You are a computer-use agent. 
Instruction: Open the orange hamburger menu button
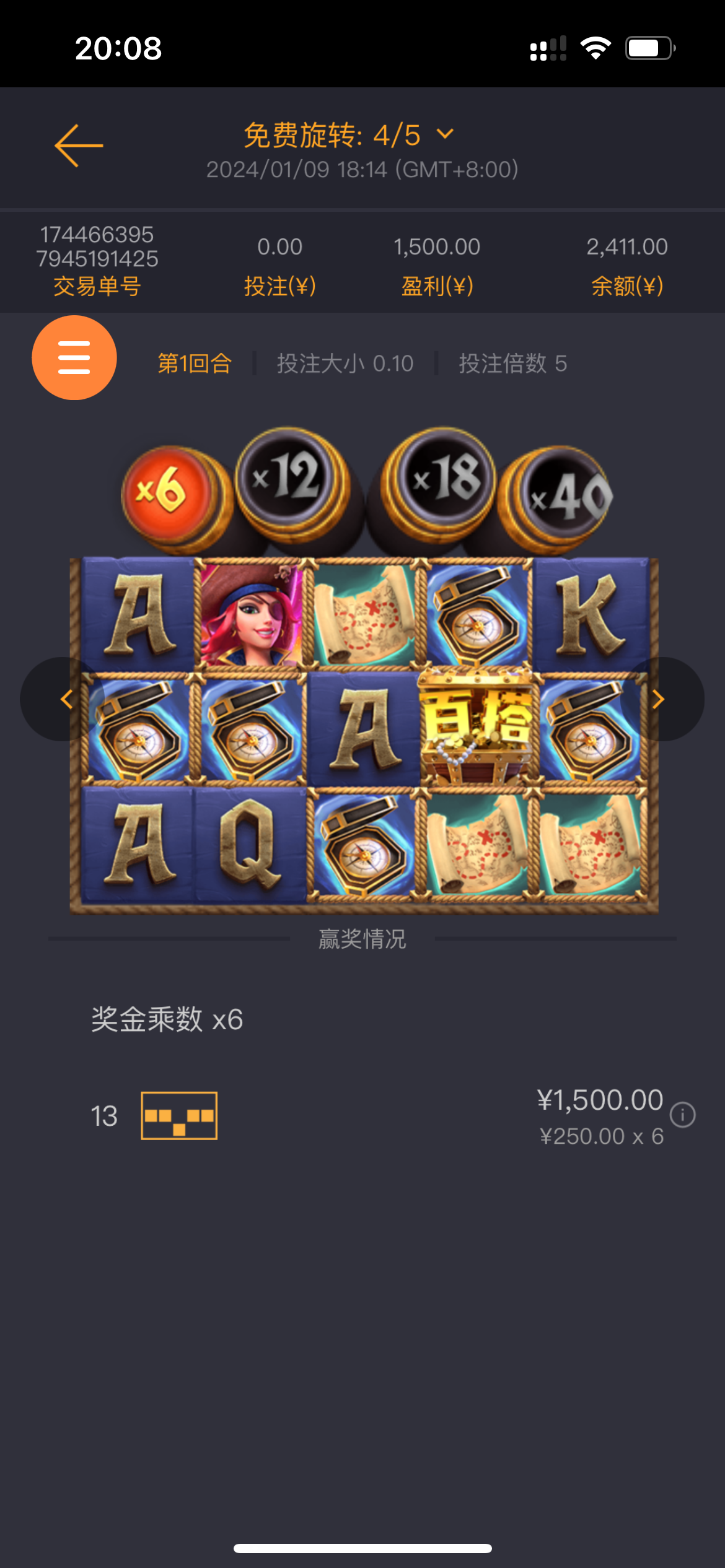74,358
